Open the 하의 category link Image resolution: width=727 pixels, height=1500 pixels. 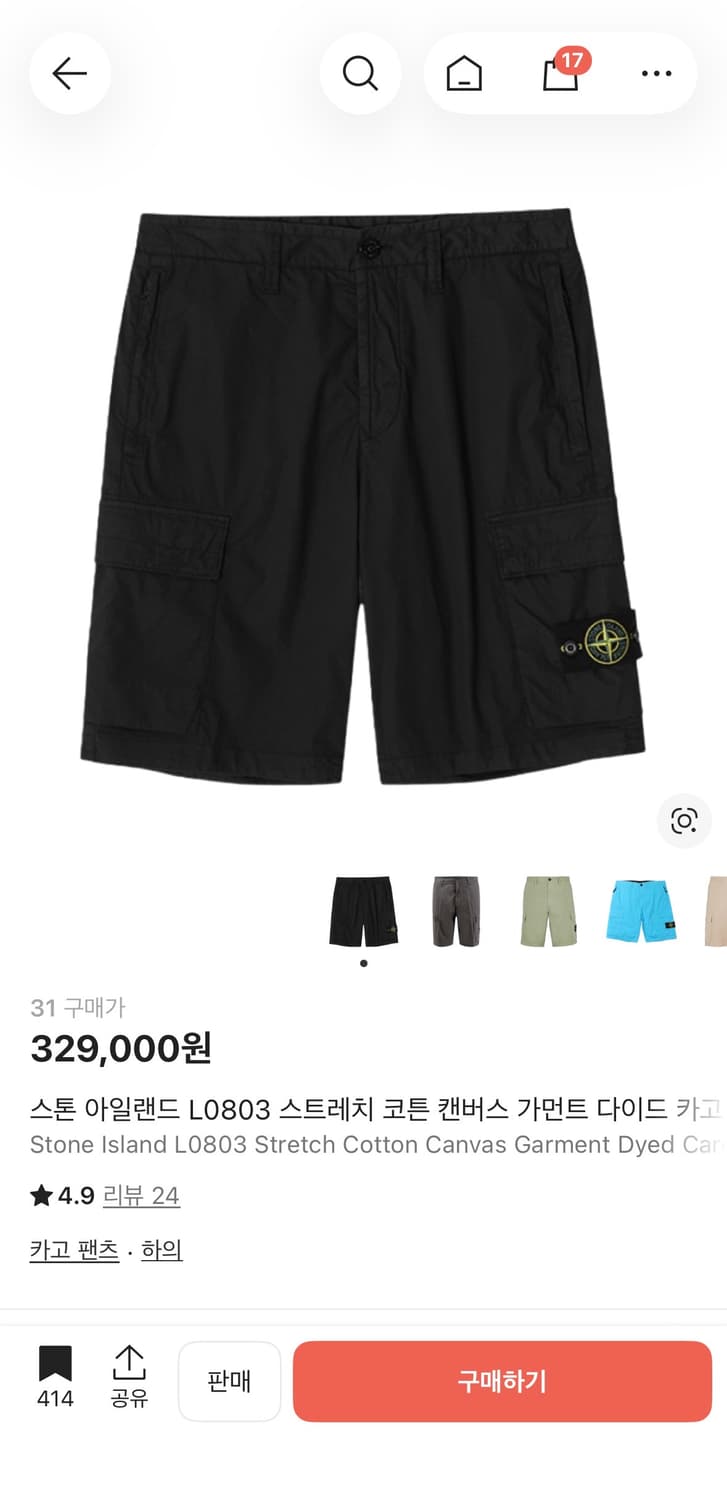coord(163,1250)
